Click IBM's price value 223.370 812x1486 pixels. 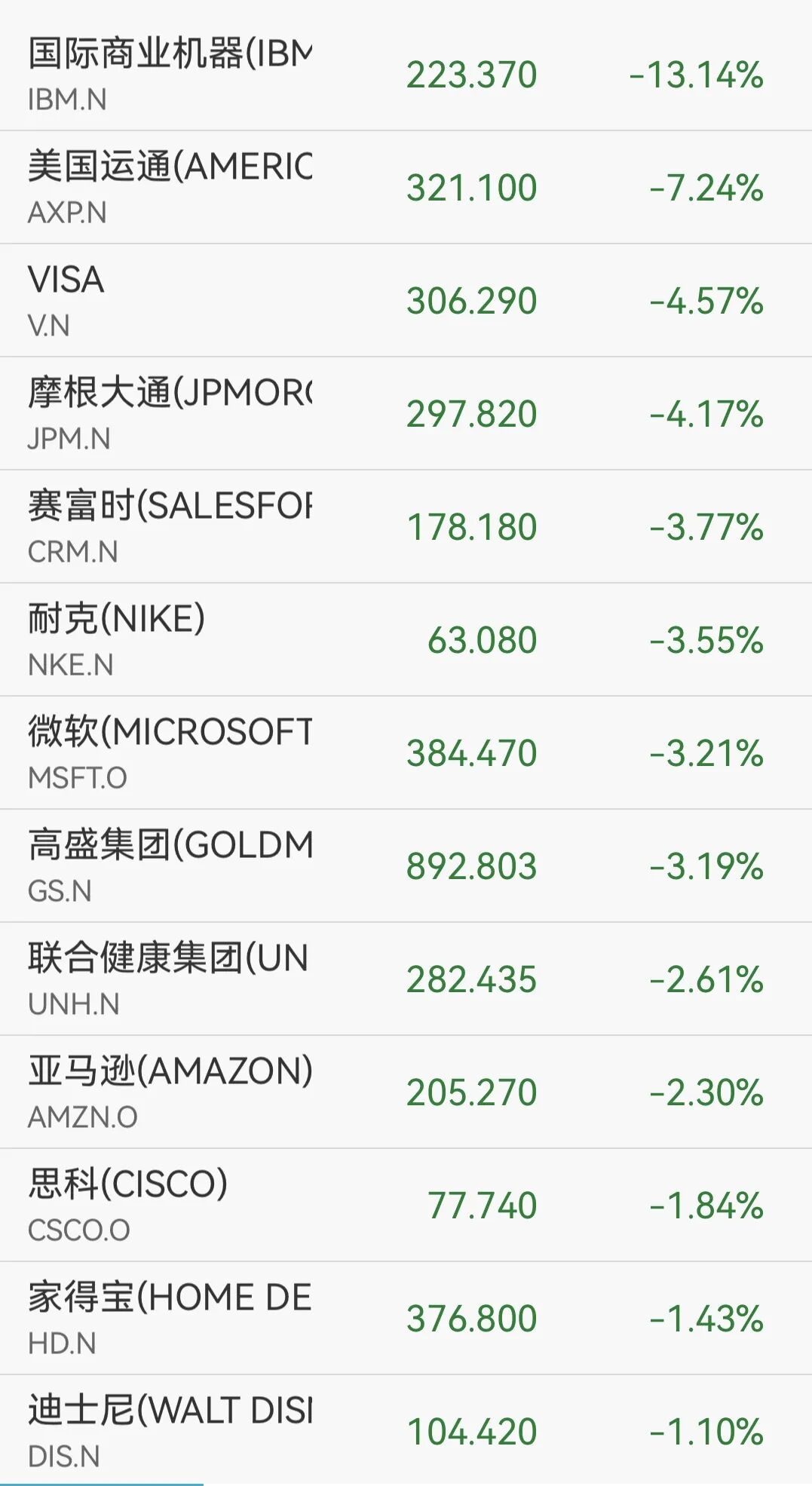click(471, 74)
